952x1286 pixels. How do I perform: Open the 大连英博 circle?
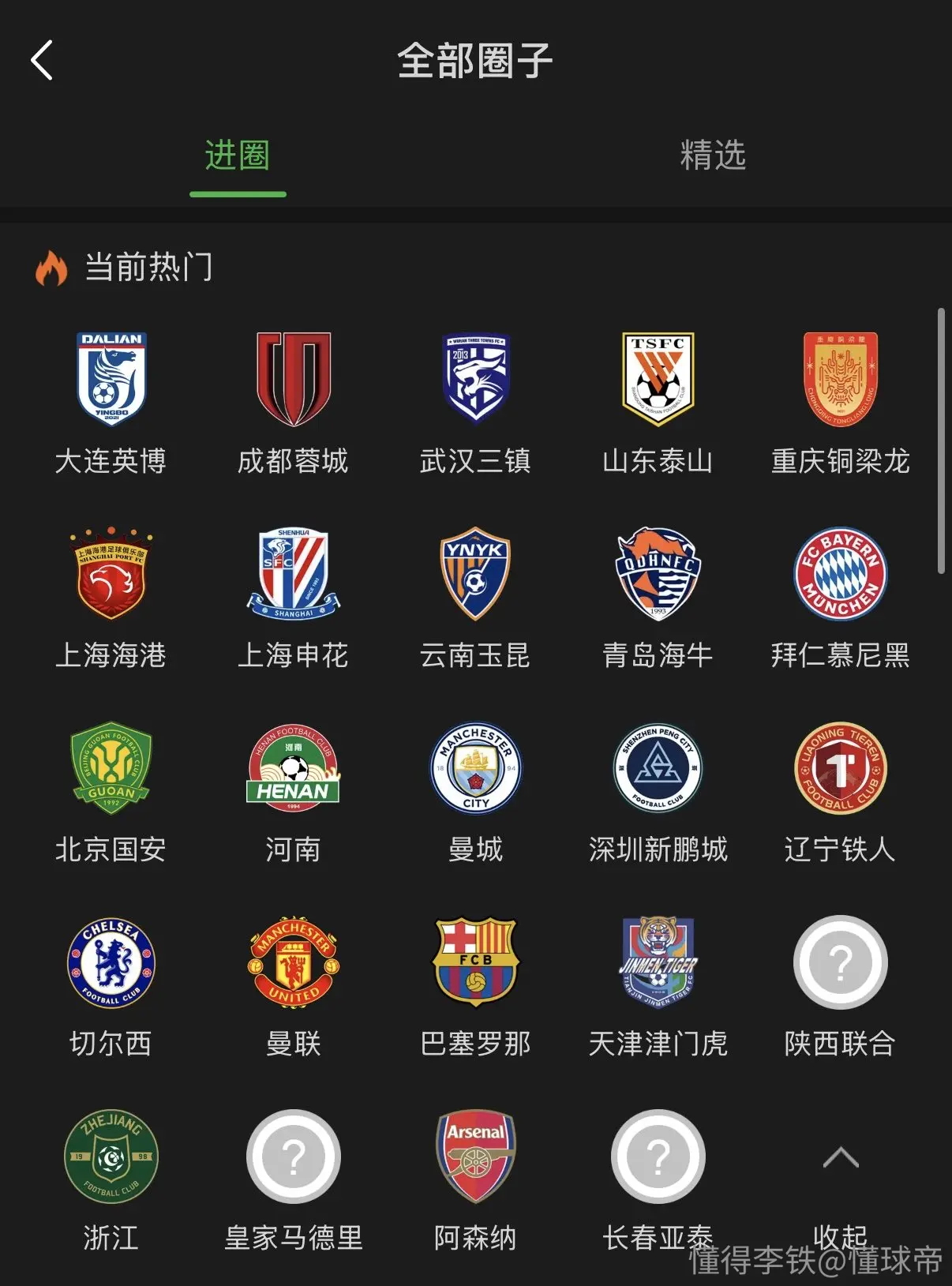click(x=111, y=403)
